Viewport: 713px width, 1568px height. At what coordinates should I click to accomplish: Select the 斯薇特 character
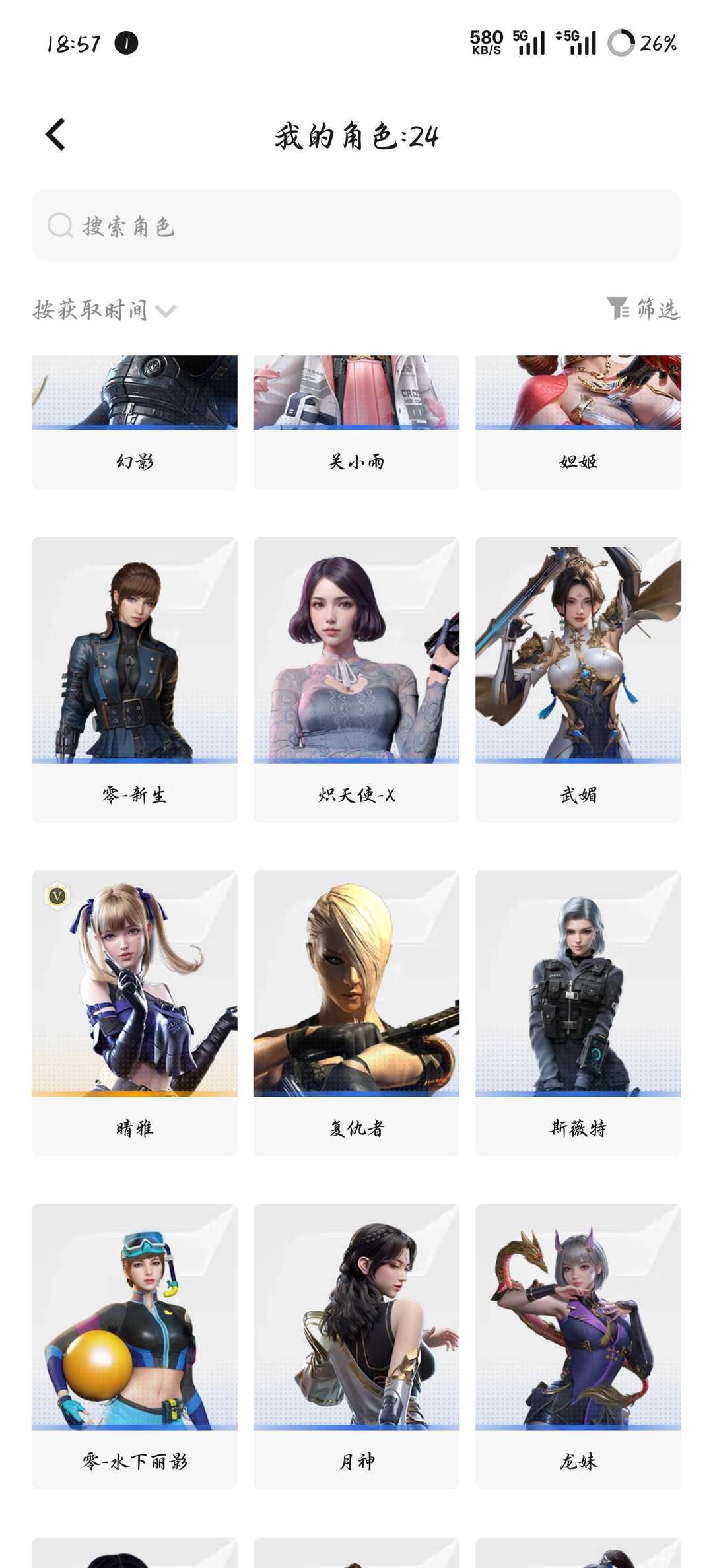pyautogui.click(x=578, y=1012)
